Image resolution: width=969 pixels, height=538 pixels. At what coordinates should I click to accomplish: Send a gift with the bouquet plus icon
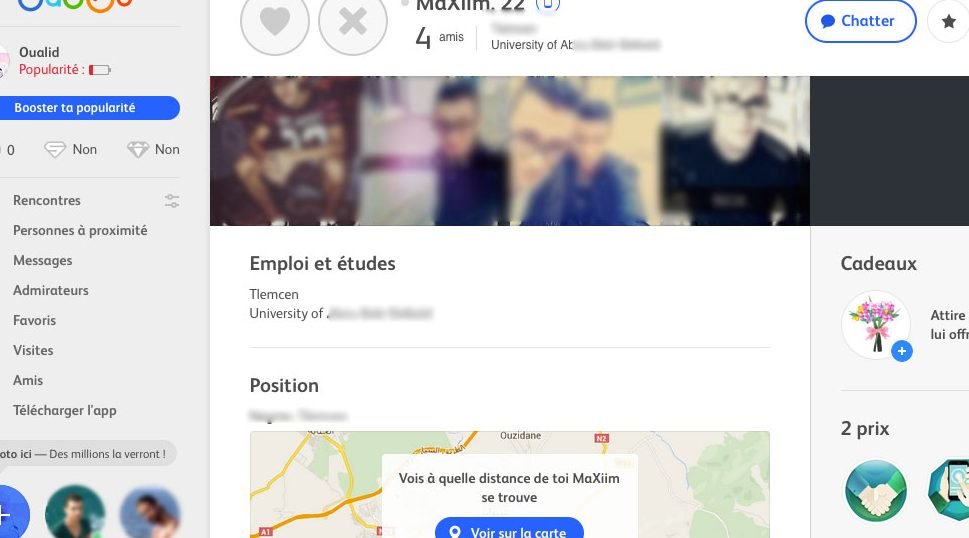point(901,351)
